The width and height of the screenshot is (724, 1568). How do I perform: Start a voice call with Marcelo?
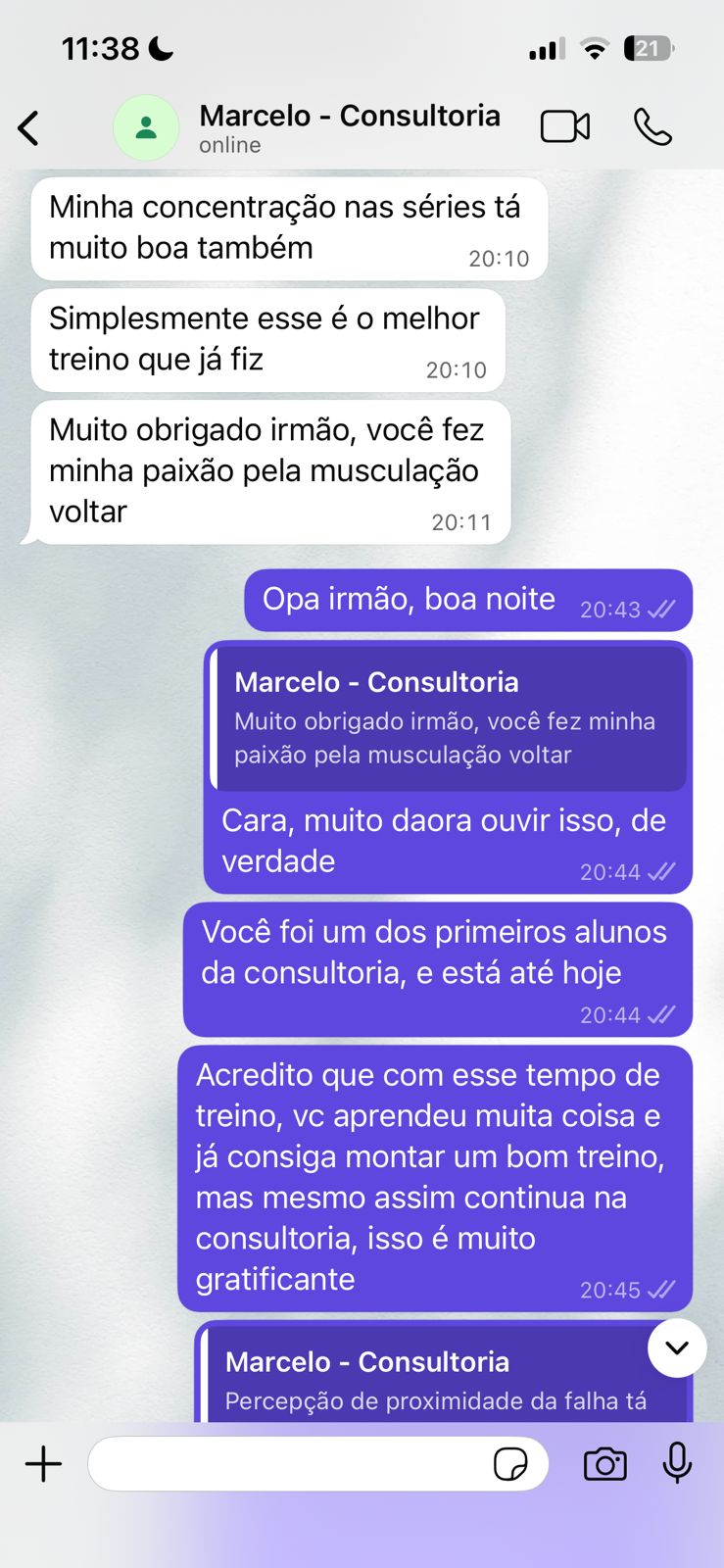point(652,127)
